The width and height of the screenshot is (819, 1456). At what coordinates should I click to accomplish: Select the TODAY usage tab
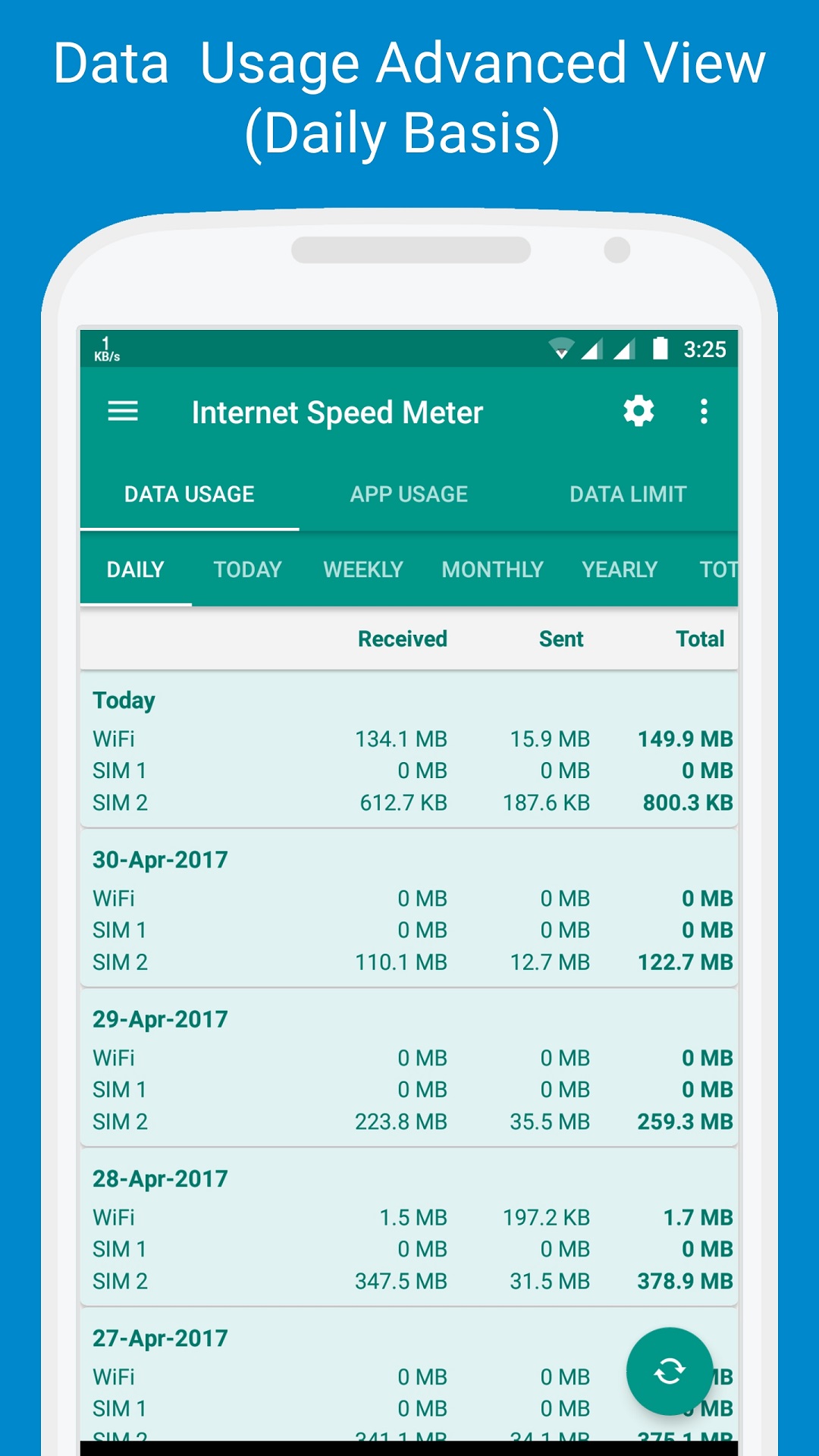point(248,569)
